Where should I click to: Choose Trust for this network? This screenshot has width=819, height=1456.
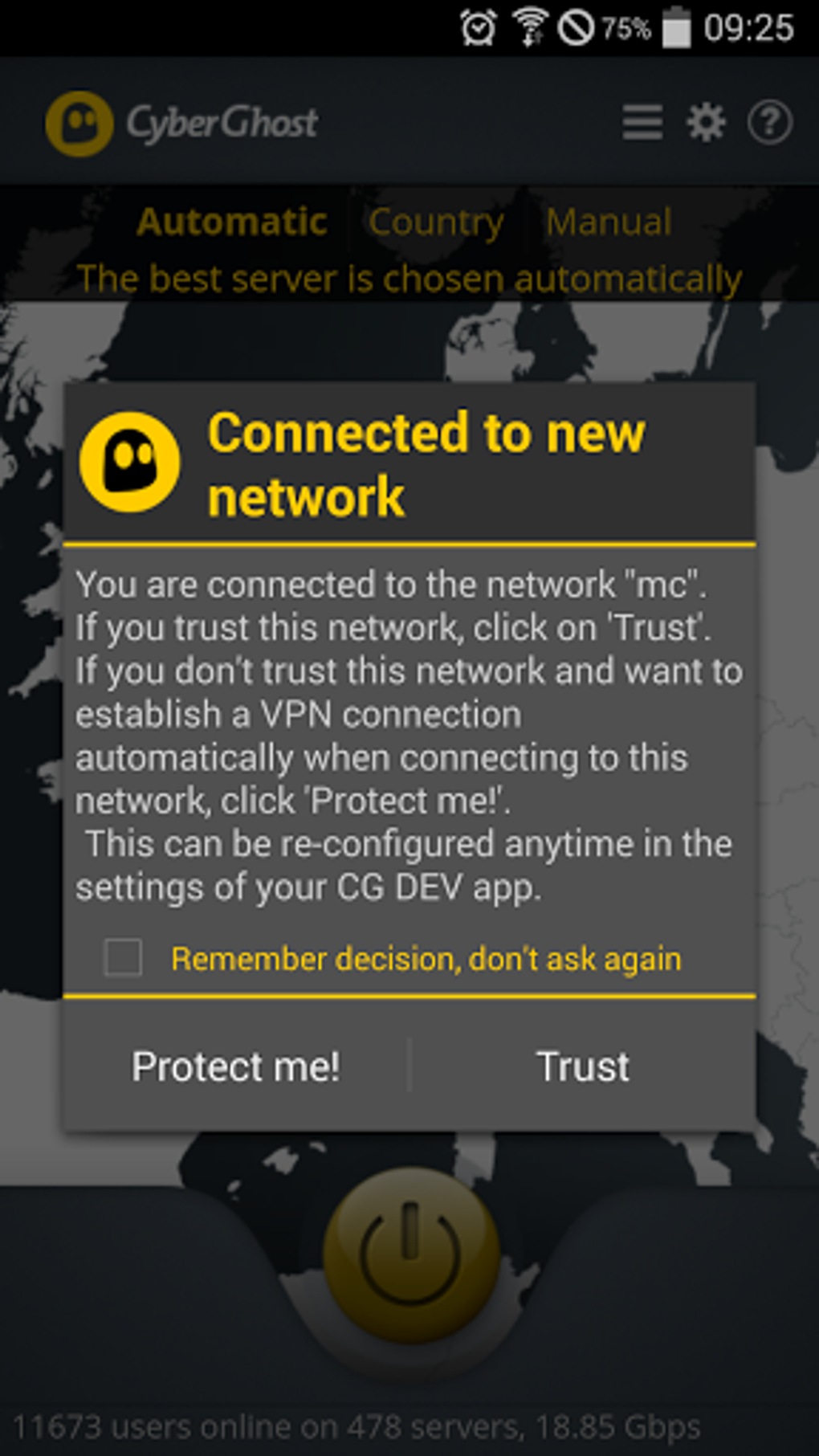click(583, 1067)
